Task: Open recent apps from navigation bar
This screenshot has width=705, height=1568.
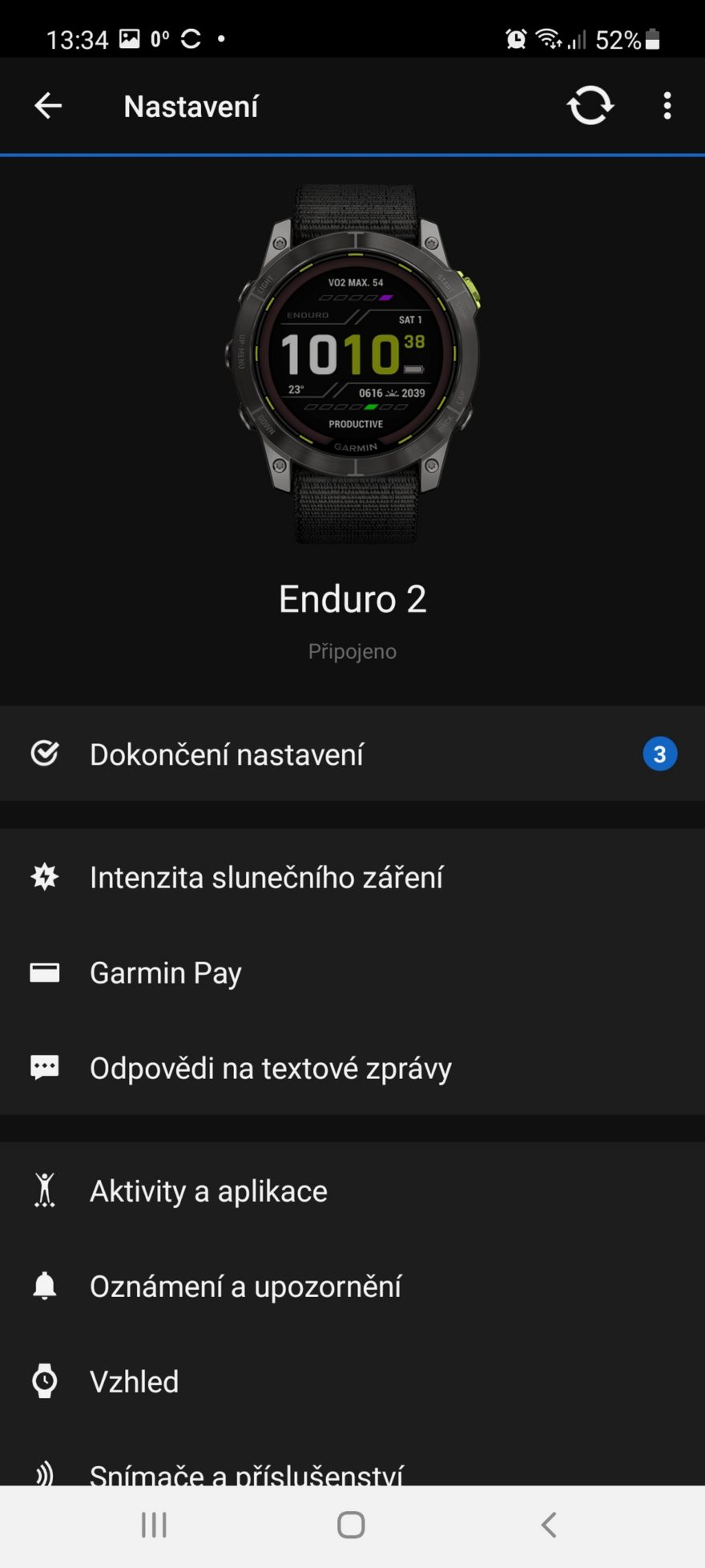Action: click(x=154, y=1525)
